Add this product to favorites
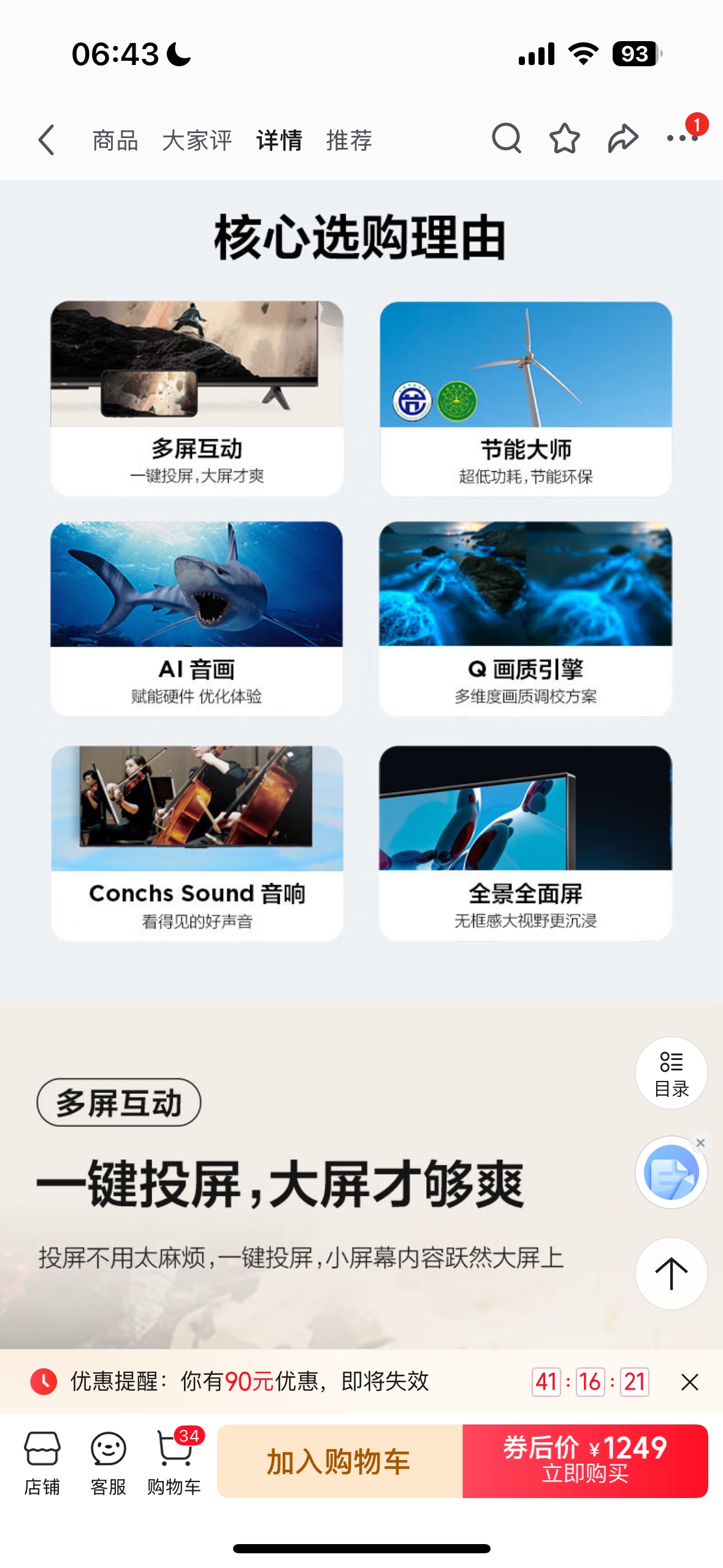Screen dimensions: 723x1568 coord(564,139)
